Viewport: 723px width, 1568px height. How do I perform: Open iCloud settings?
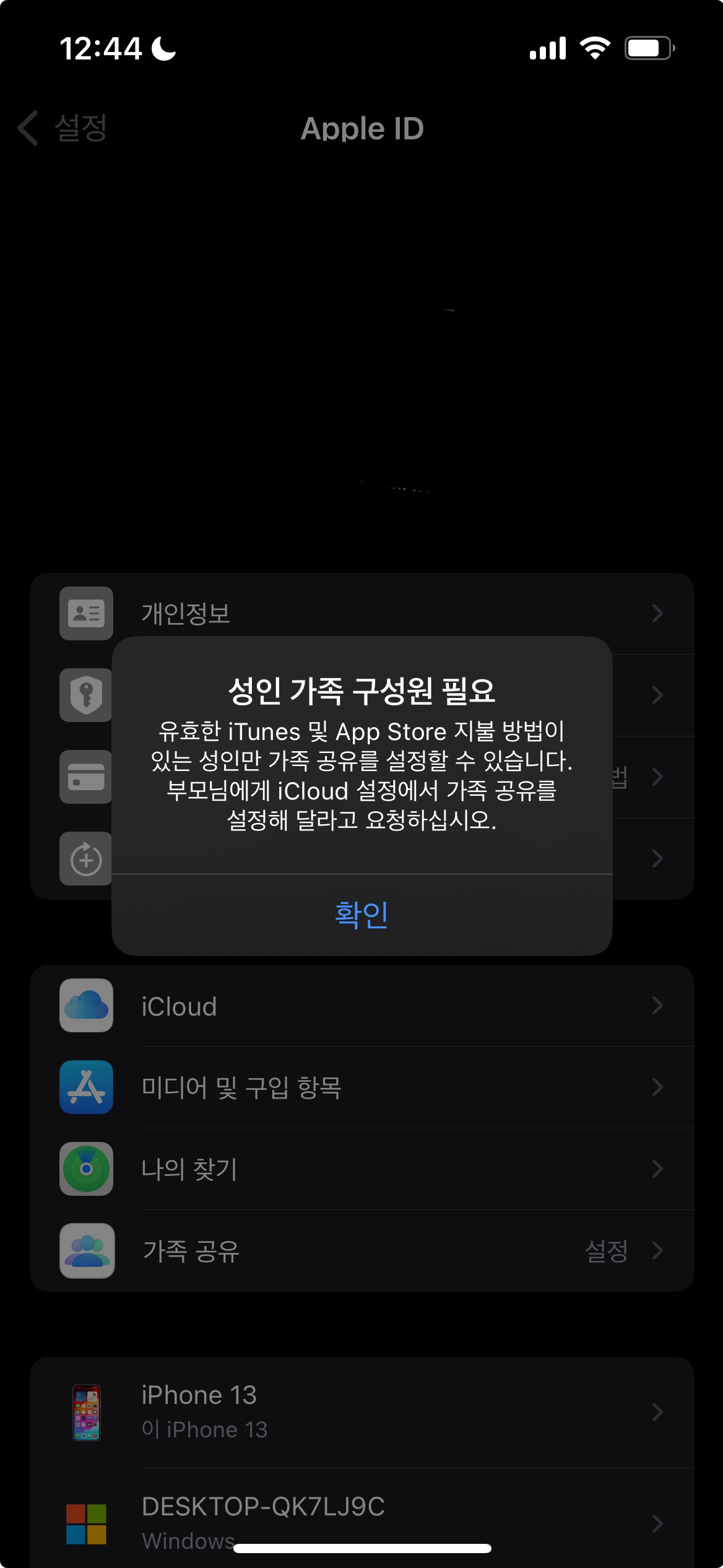(361, 1006)
